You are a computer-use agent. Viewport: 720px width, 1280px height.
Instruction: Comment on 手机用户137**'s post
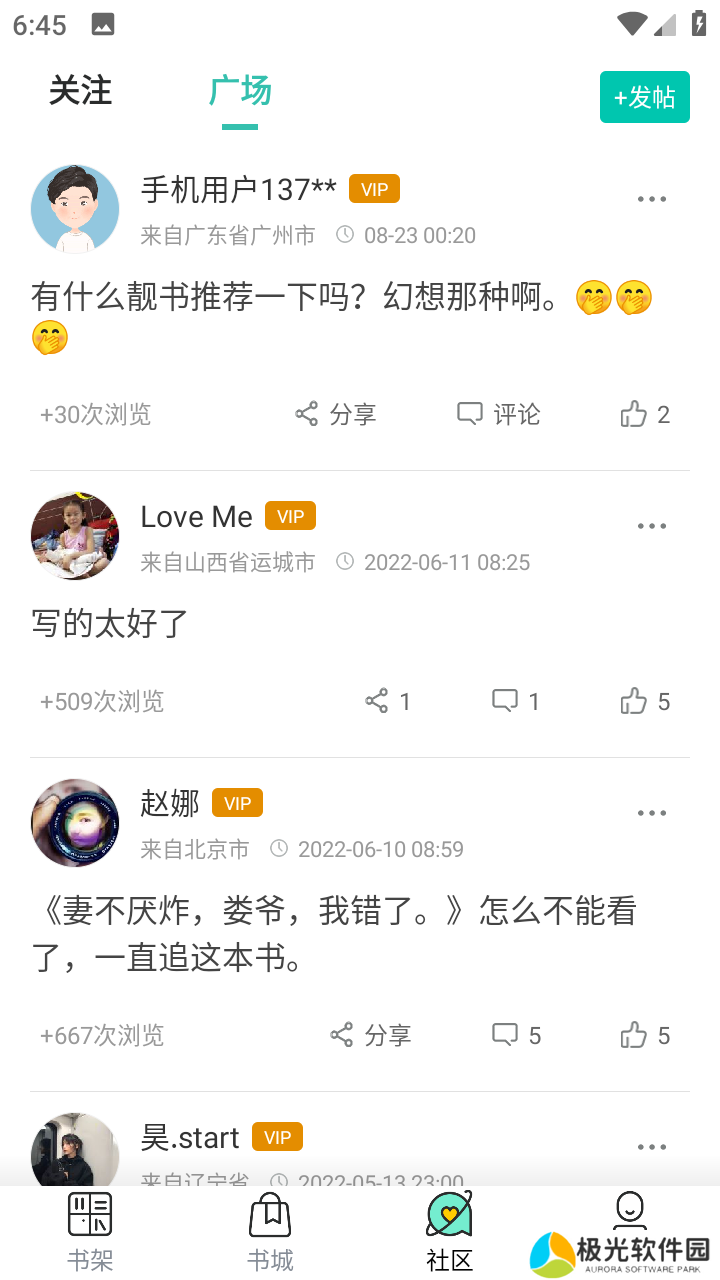click(x=498, y=414)
